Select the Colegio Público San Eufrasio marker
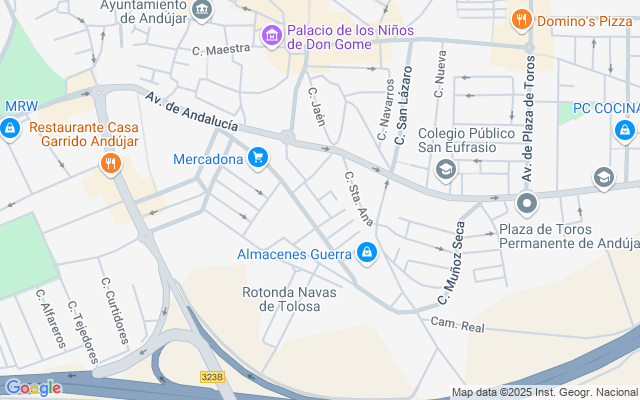 point(445,168)
